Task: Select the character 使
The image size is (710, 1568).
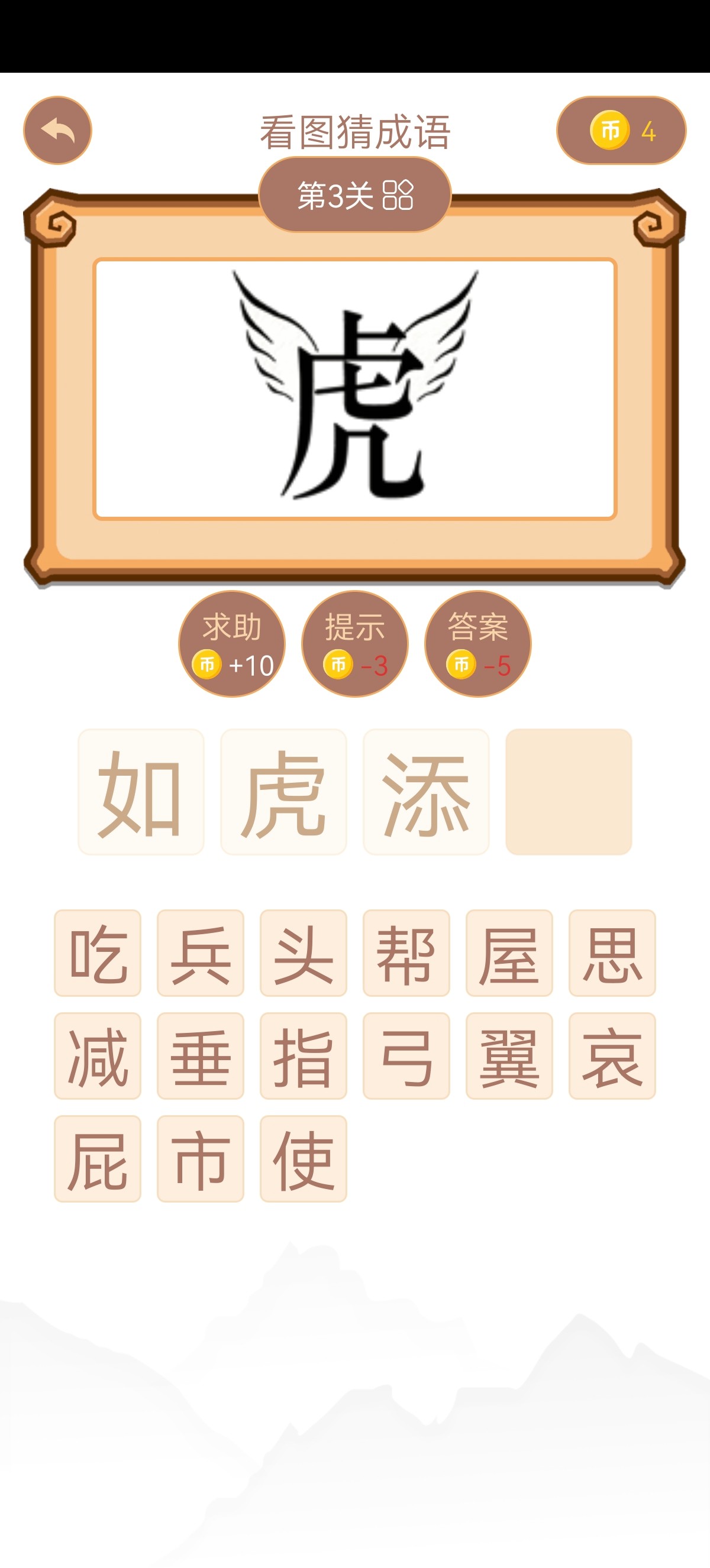Action: (x=304, y=1159)
